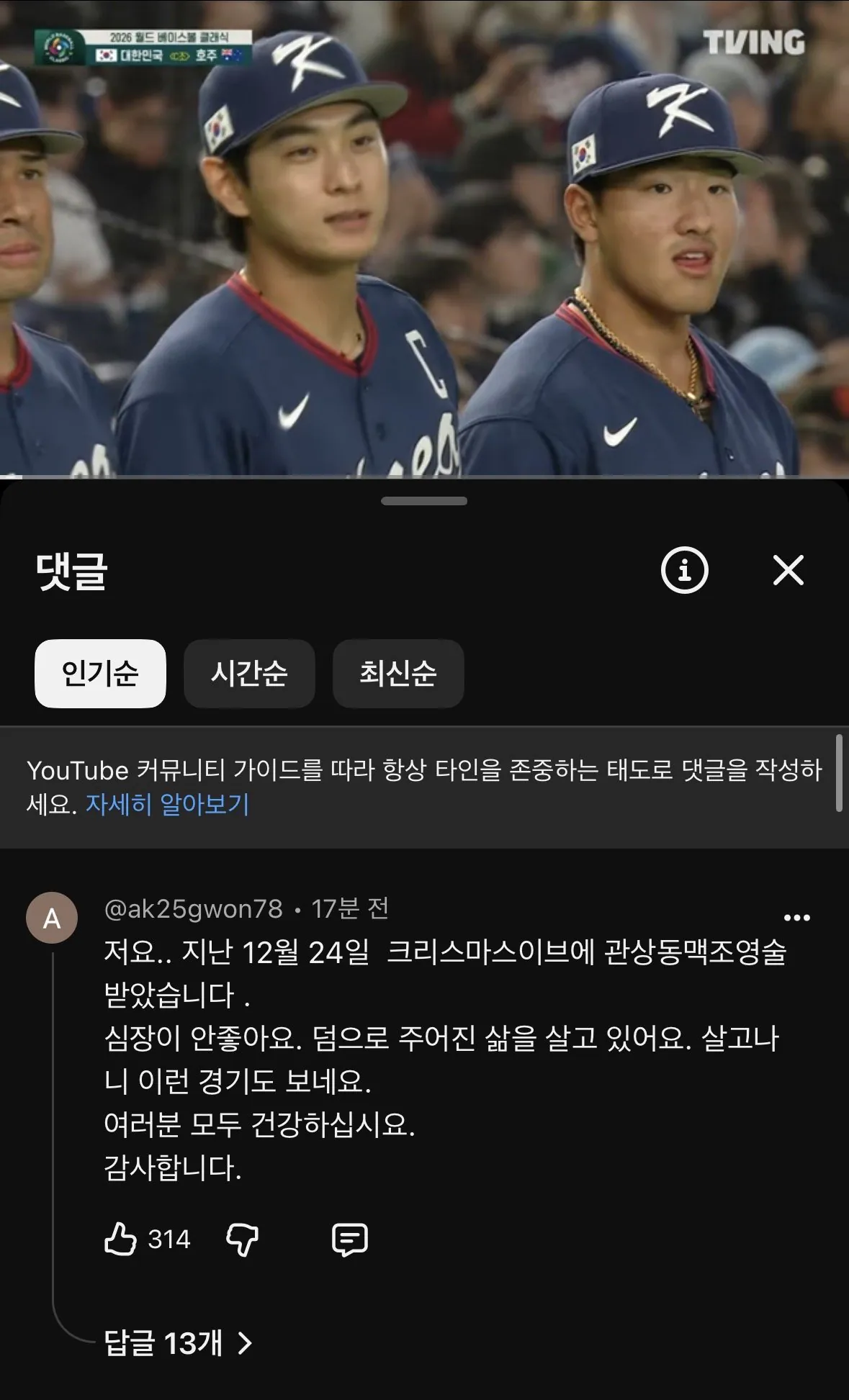Close the 댓글 comments panel
The width and height of the screenshot is (849, 1400).
tap(788, 571)
